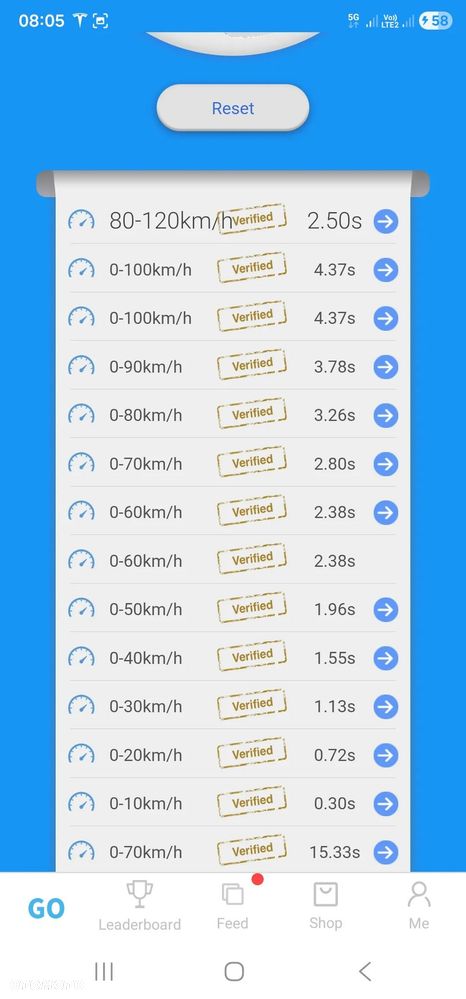Open the Shop tab
The image size is (466, 999).
[326, 905]
